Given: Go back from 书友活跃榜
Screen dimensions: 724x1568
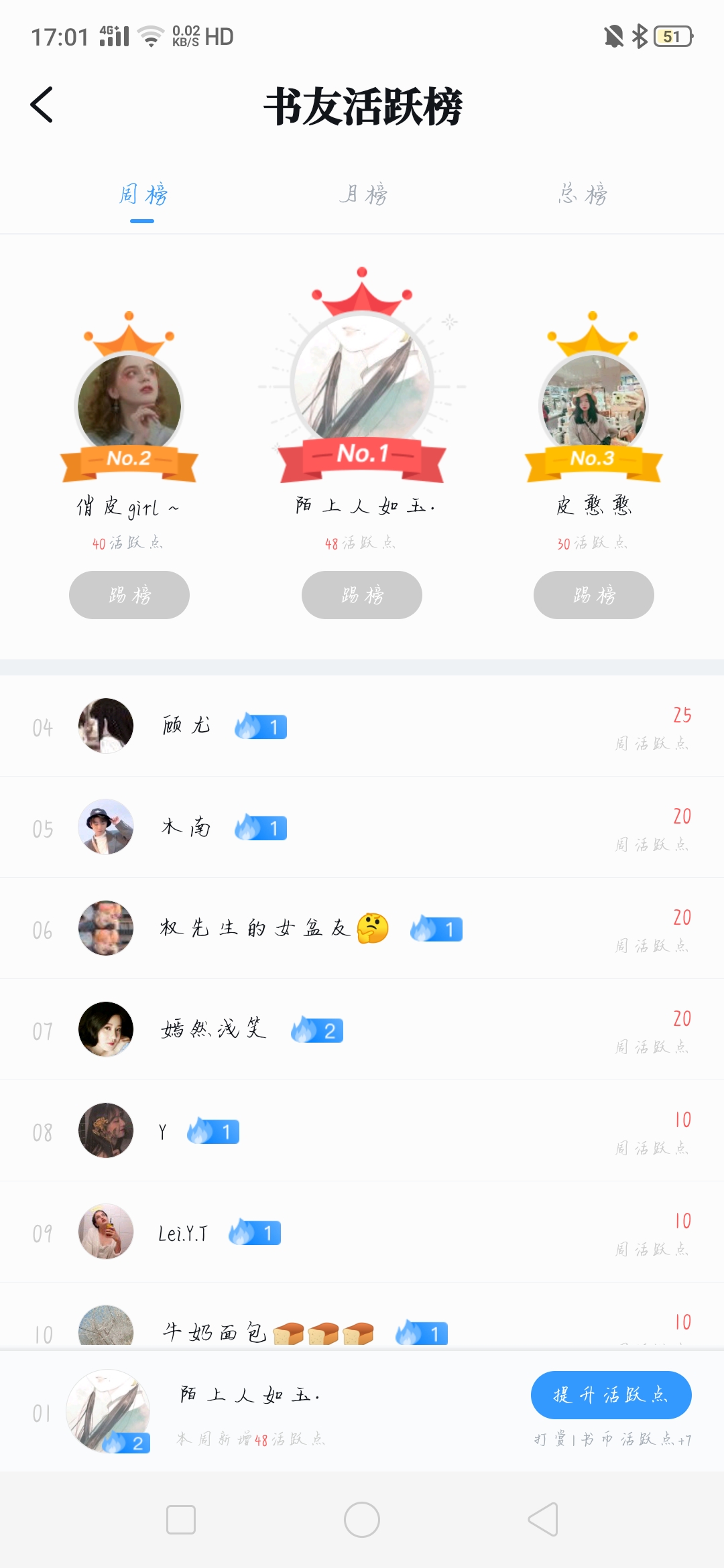Looking at the screenshot, I should [x=42, y=105].
